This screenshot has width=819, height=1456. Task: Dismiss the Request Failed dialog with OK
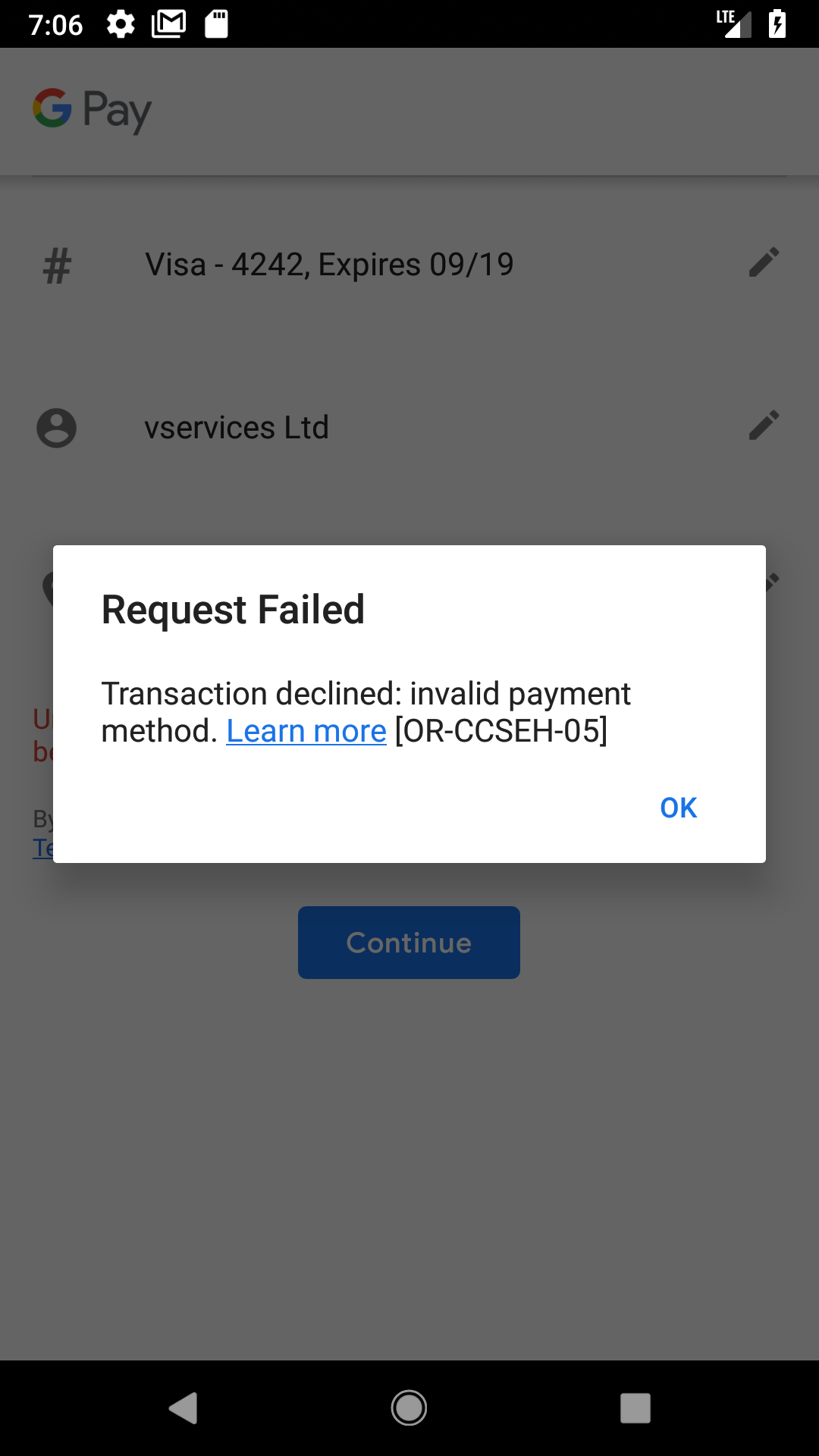[x=678, y=808]
